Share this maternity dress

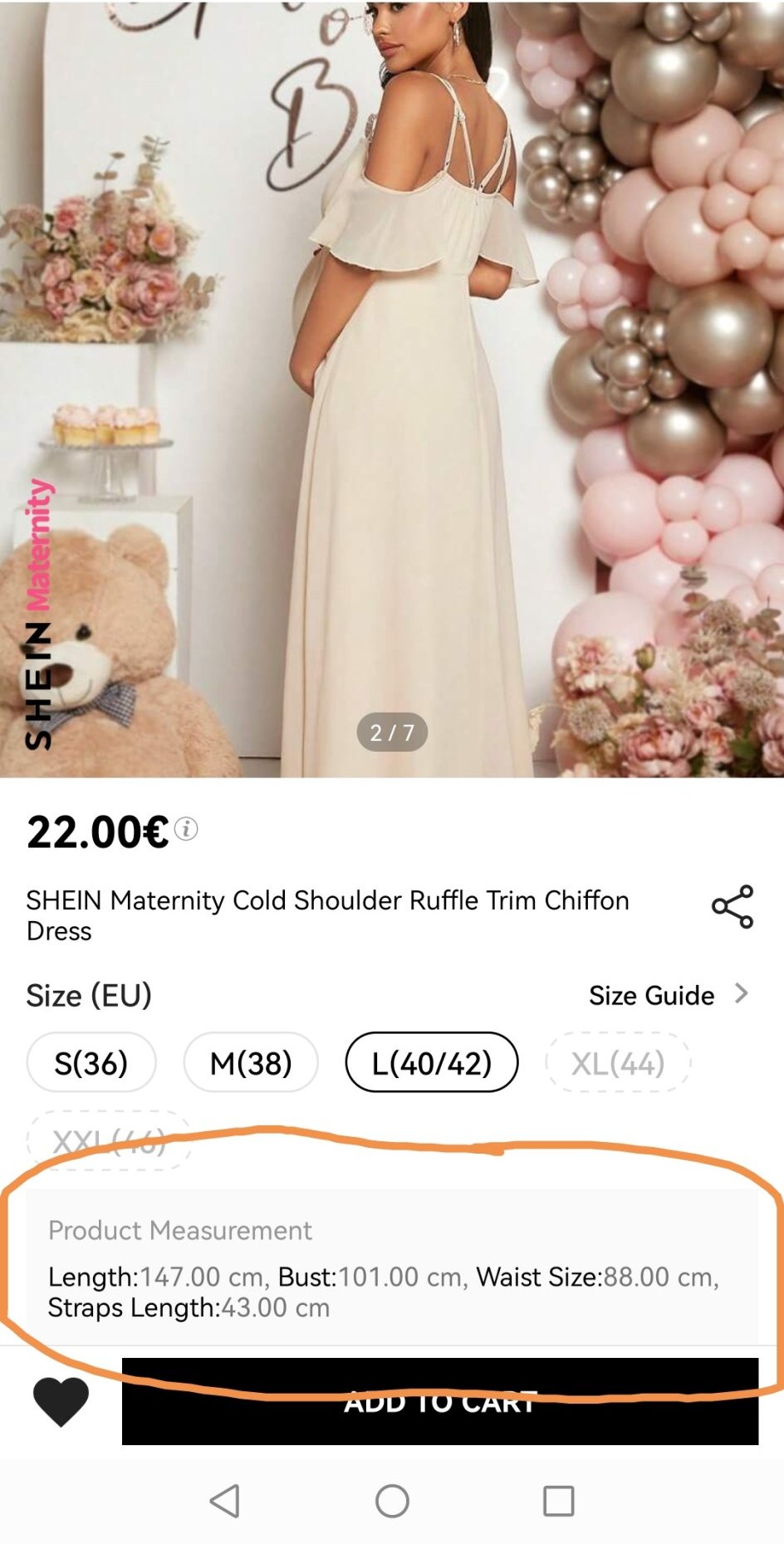tap(732, 907)
